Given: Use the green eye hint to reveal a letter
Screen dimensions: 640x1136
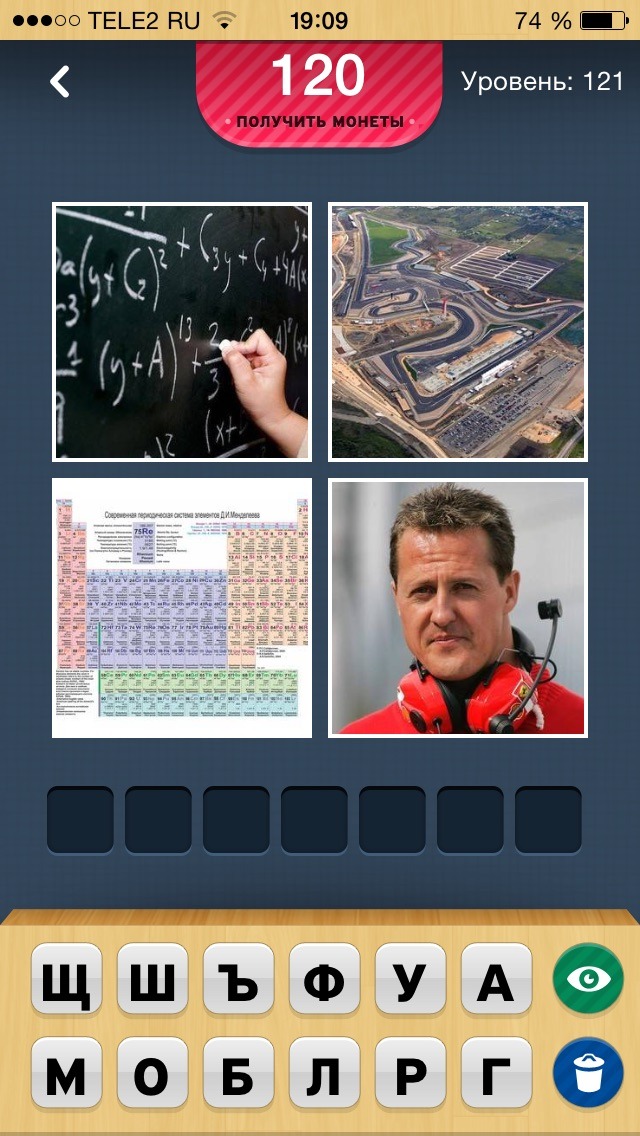Looking at the screenshot, I should click(x=588, y=978).
